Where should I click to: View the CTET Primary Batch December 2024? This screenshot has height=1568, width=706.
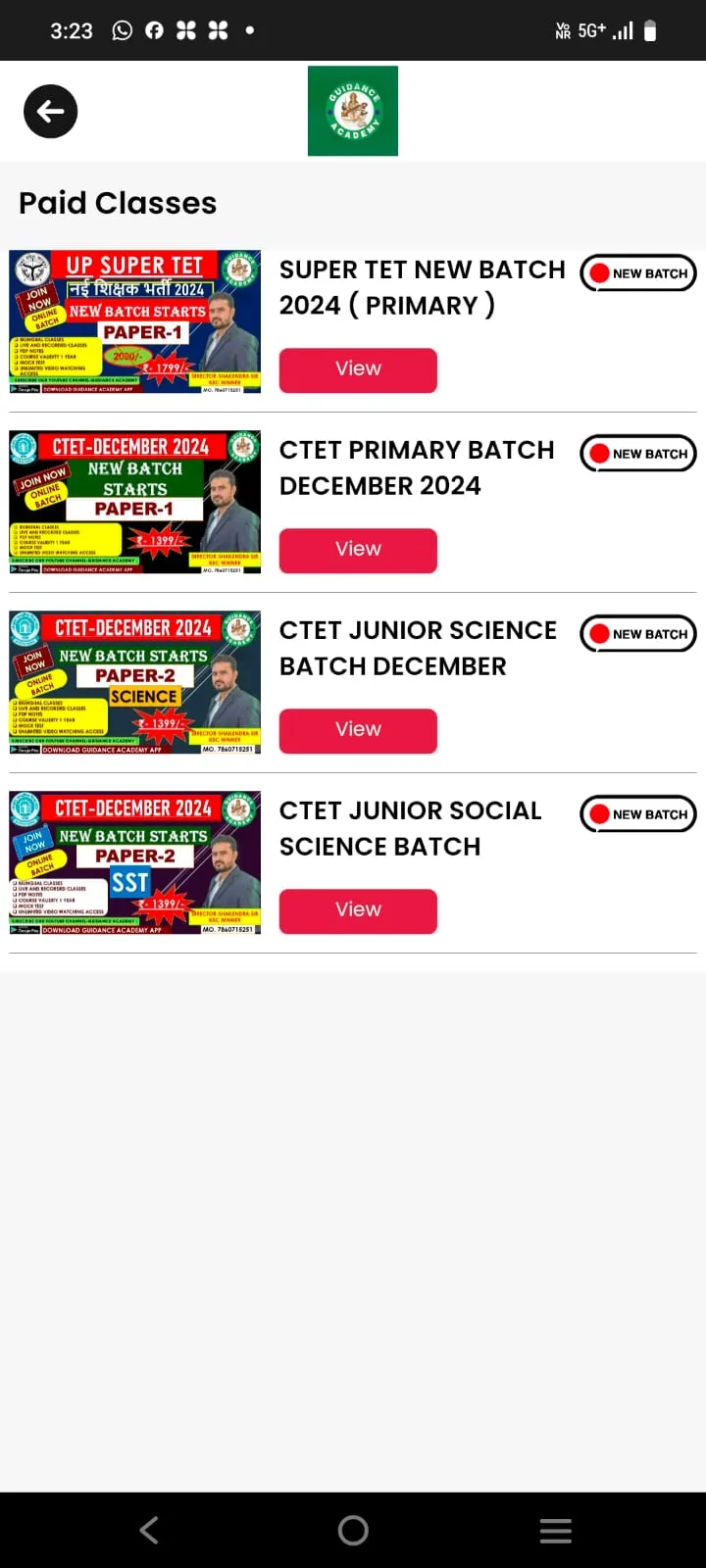358,550
